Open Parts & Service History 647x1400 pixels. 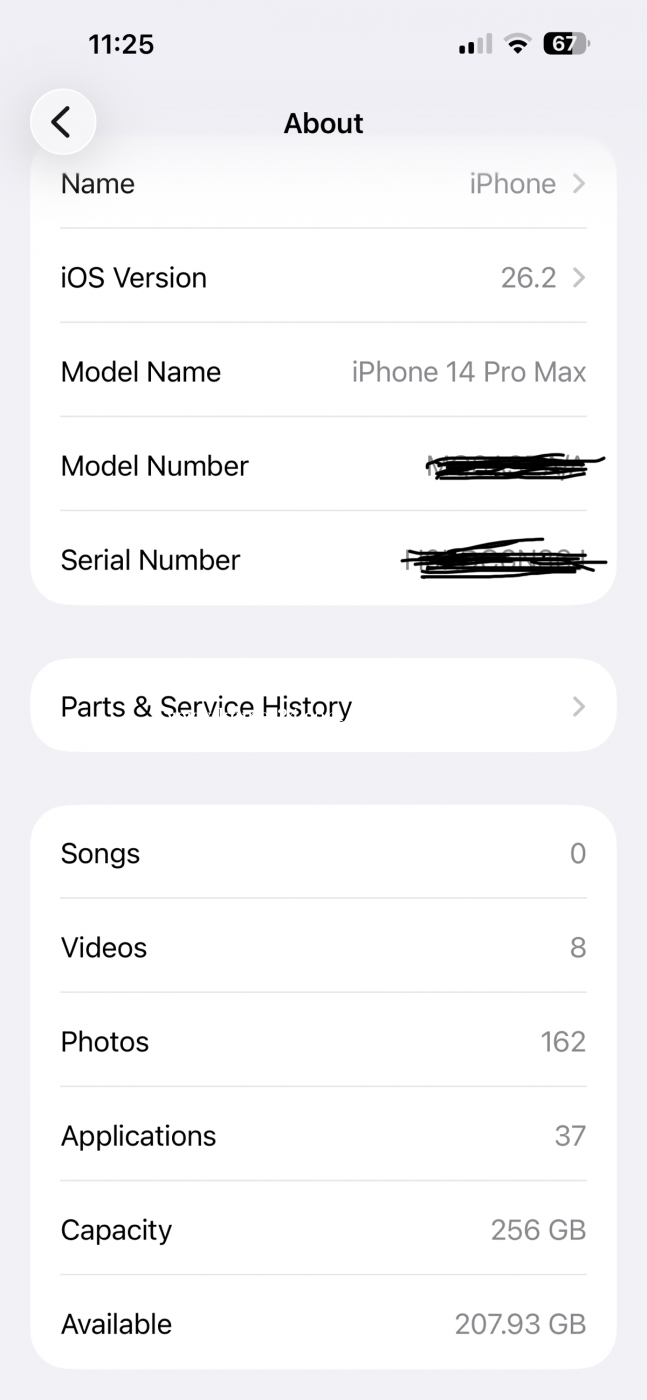[x=323, y=706]
